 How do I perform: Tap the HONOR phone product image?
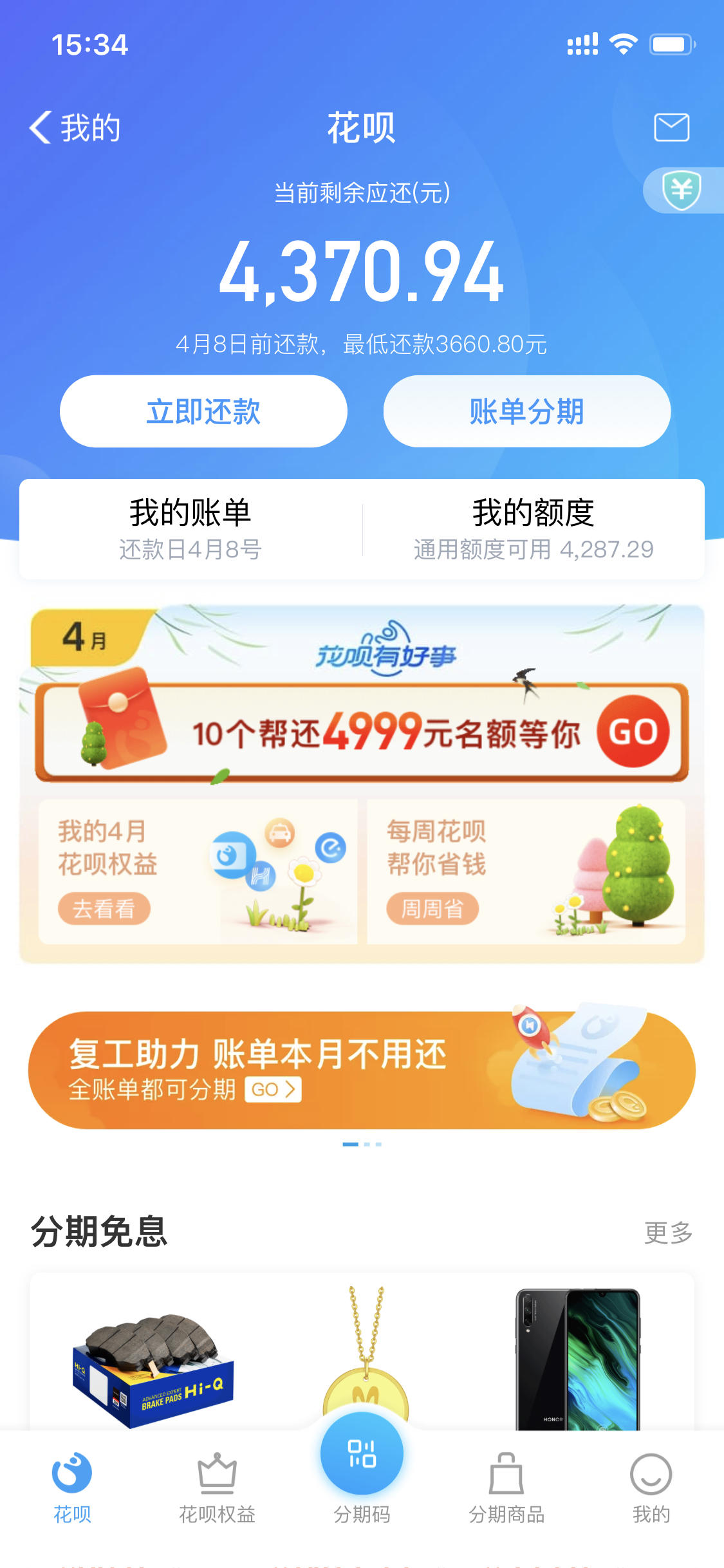[x=578, y=1358]
